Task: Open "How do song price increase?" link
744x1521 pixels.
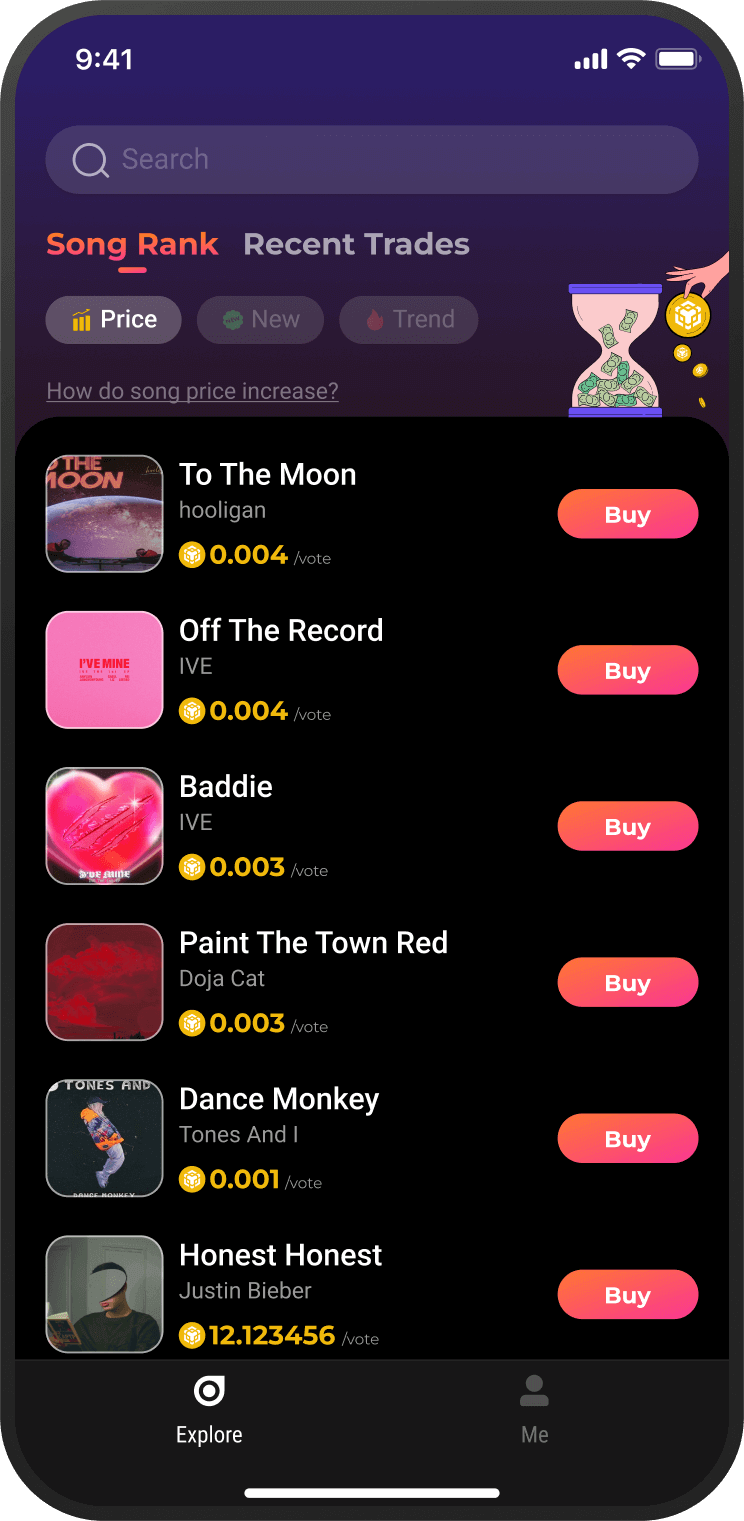Action: point(192,391)
